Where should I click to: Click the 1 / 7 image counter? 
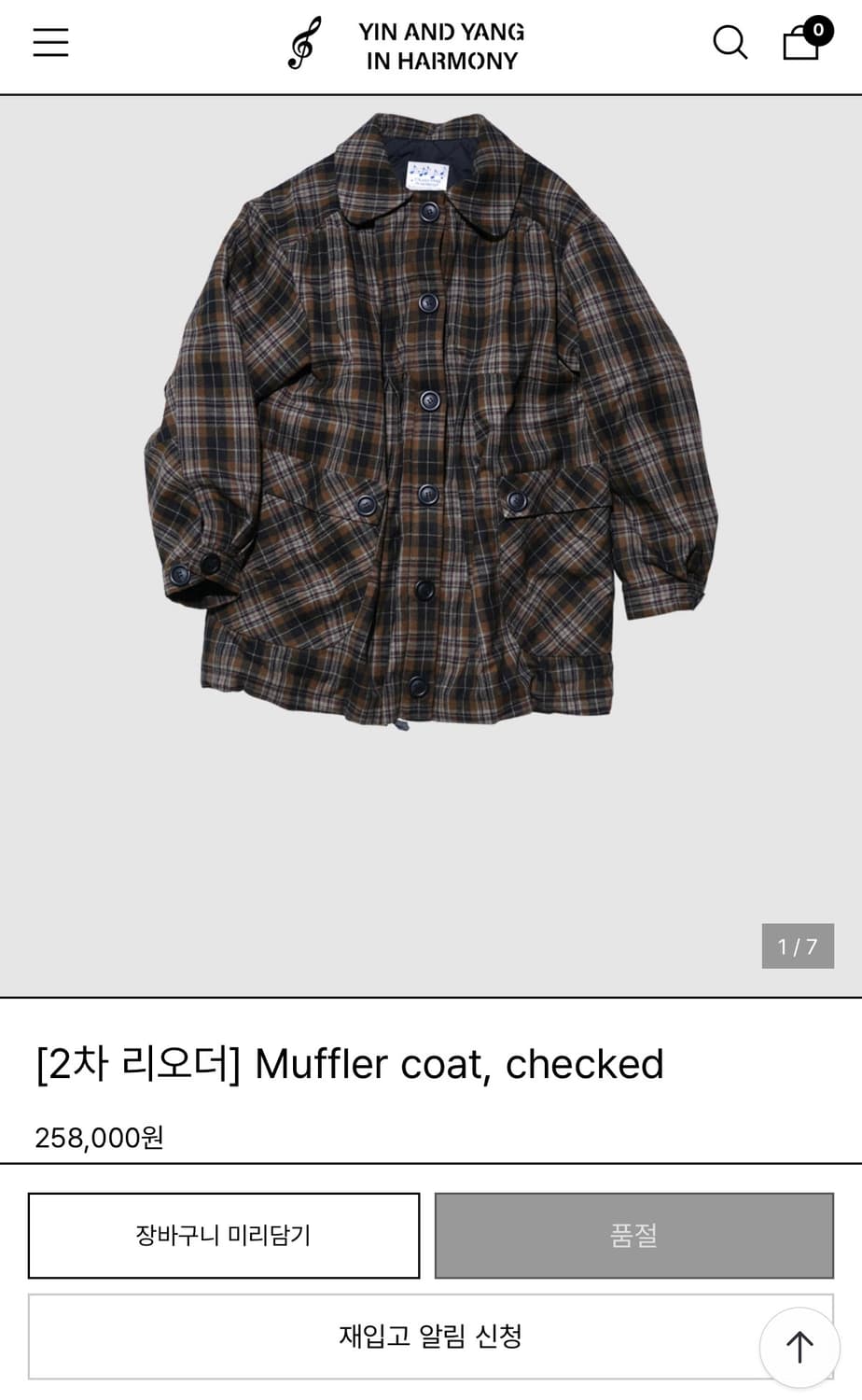tap(798, 946)
